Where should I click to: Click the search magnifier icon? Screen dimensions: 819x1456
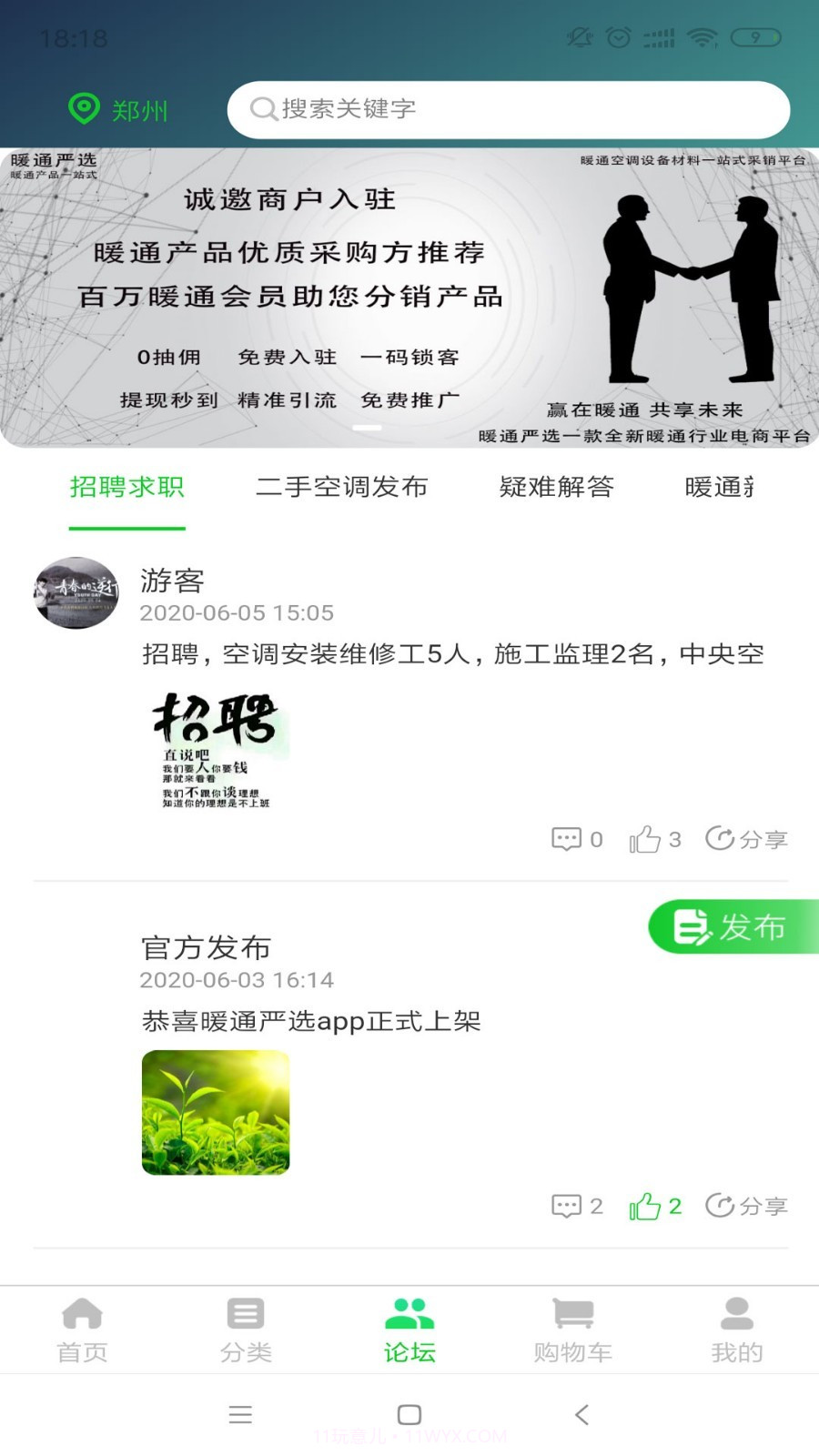tap(264, 109)
